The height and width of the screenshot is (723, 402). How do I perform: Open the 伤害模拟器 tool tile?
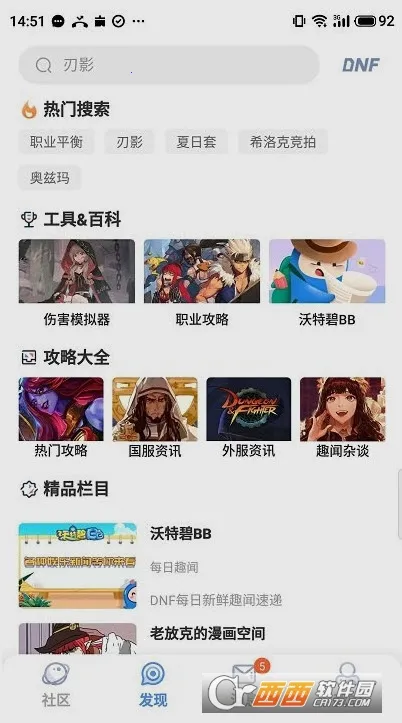click(77, 283)
